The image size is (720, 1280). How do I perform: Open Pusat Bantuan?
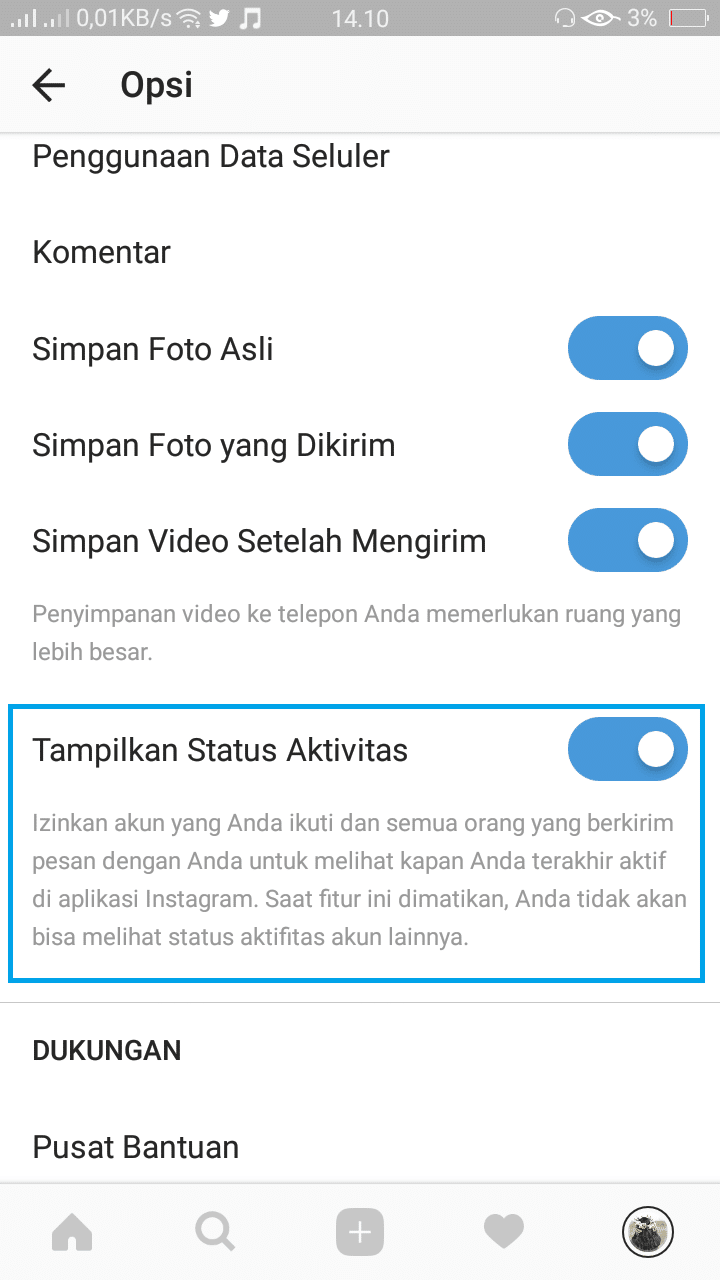360,1146
